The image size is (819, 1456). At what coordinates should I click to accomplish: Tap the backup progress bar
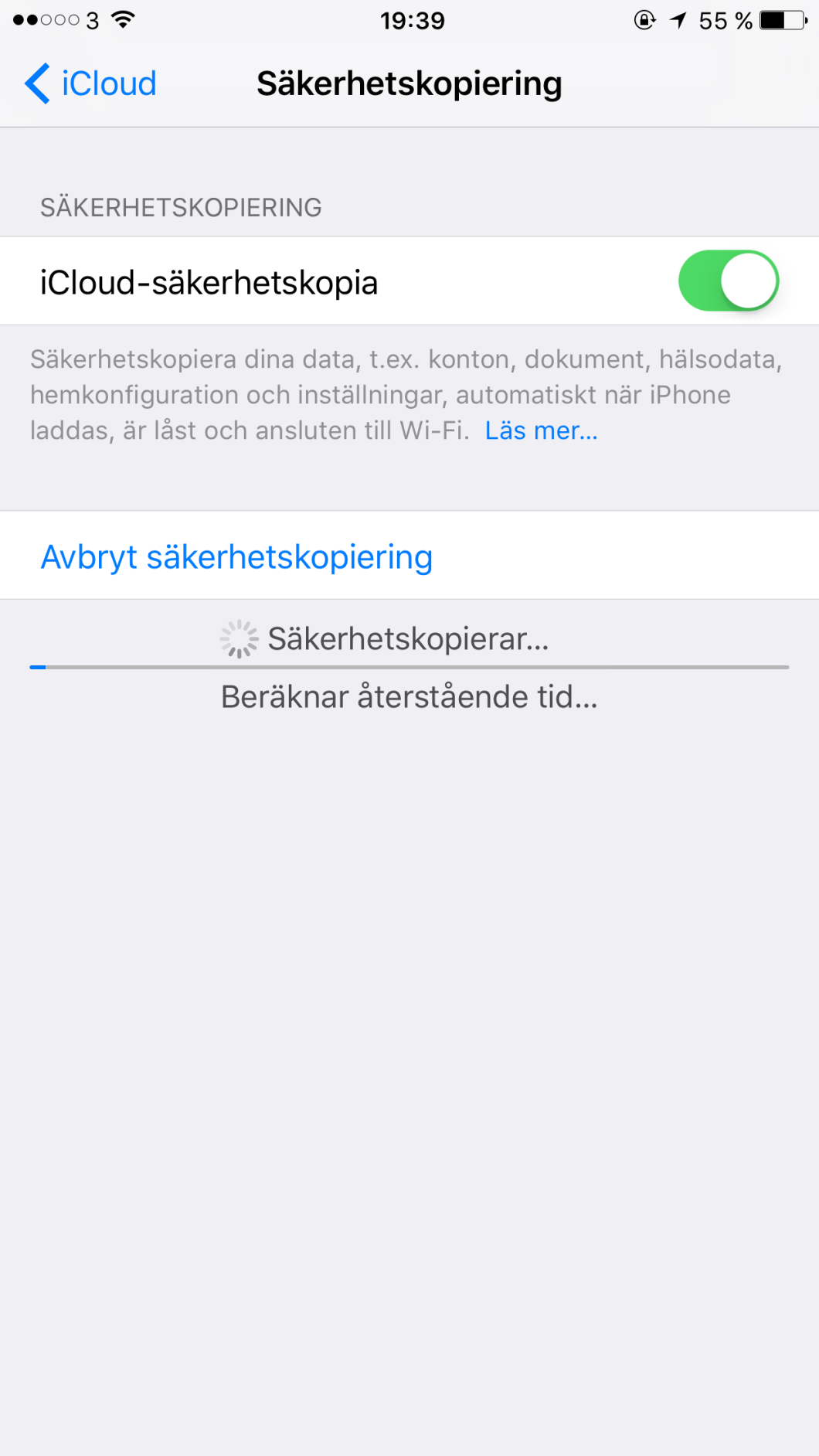point(409,666)
